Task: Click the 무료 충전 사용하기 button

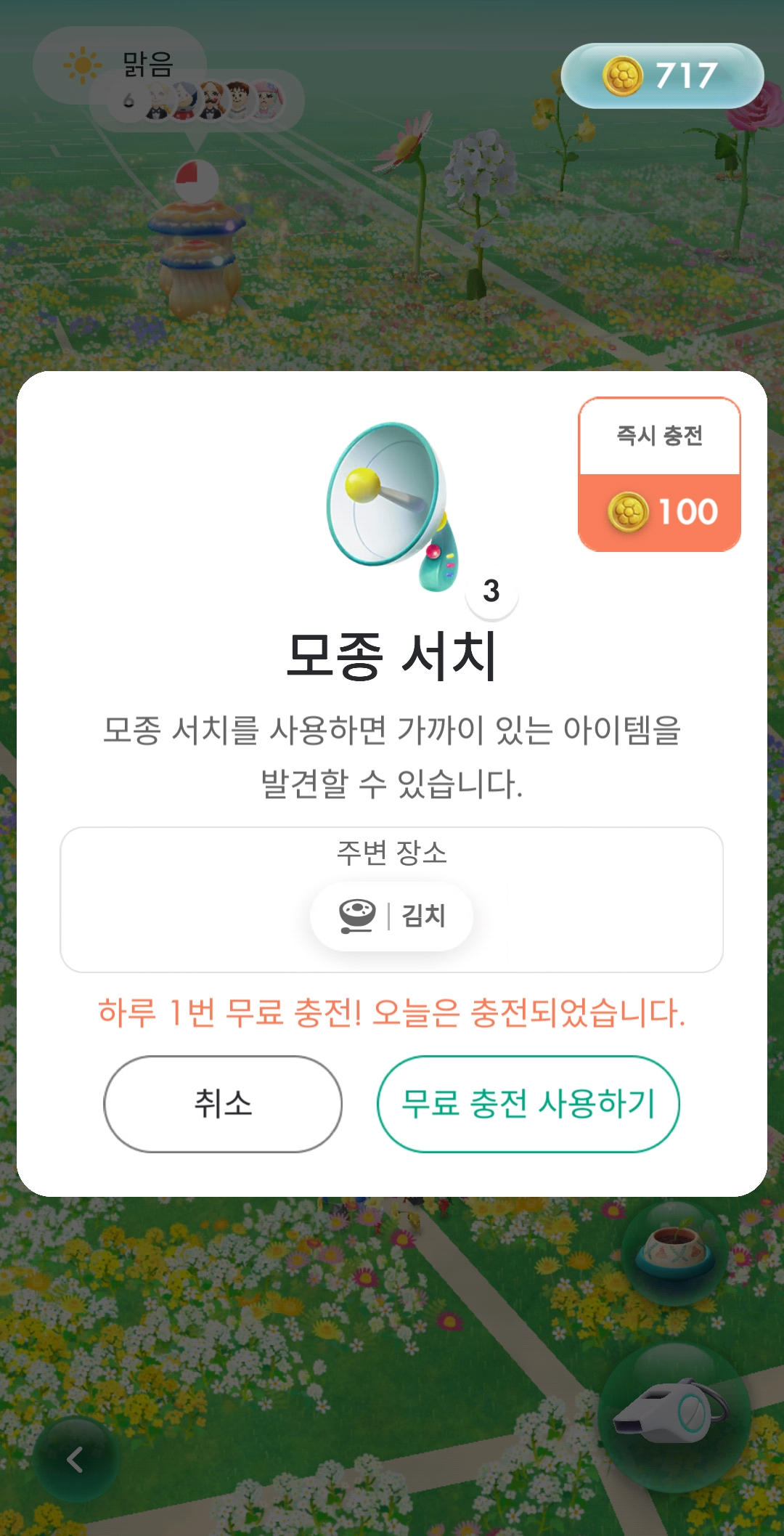Action: (528, 1102)
